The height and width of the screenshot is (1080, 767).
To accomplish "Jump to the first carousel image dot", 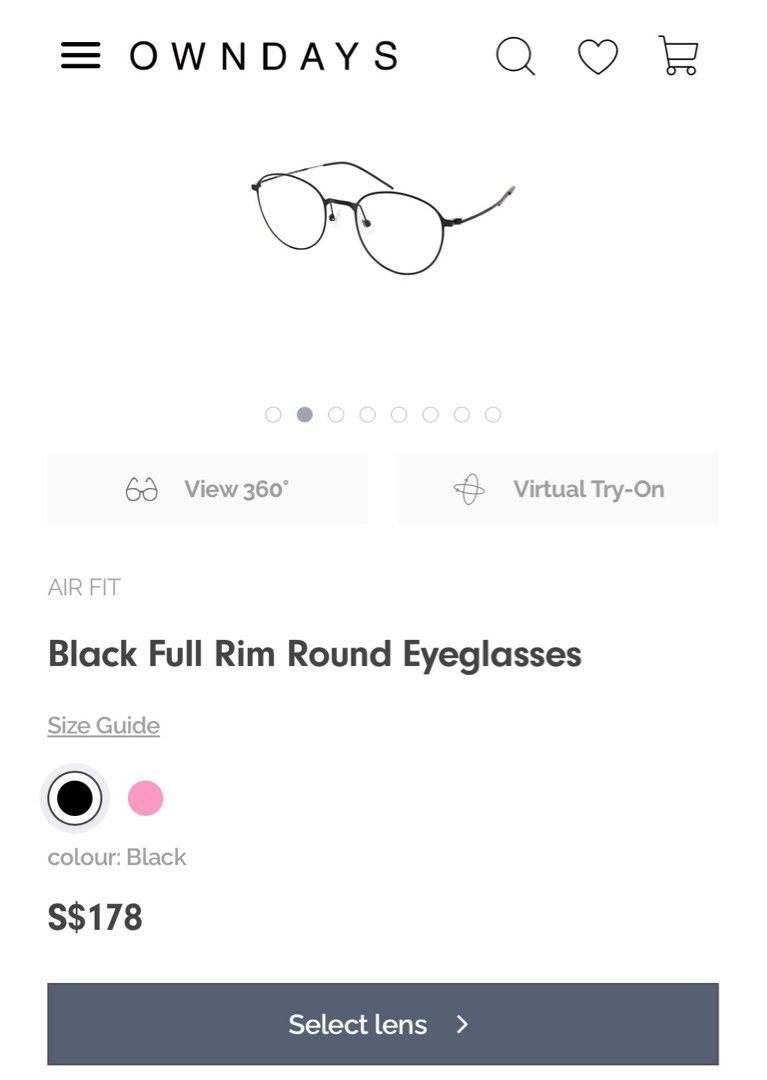I will click(x=274, y=414).
